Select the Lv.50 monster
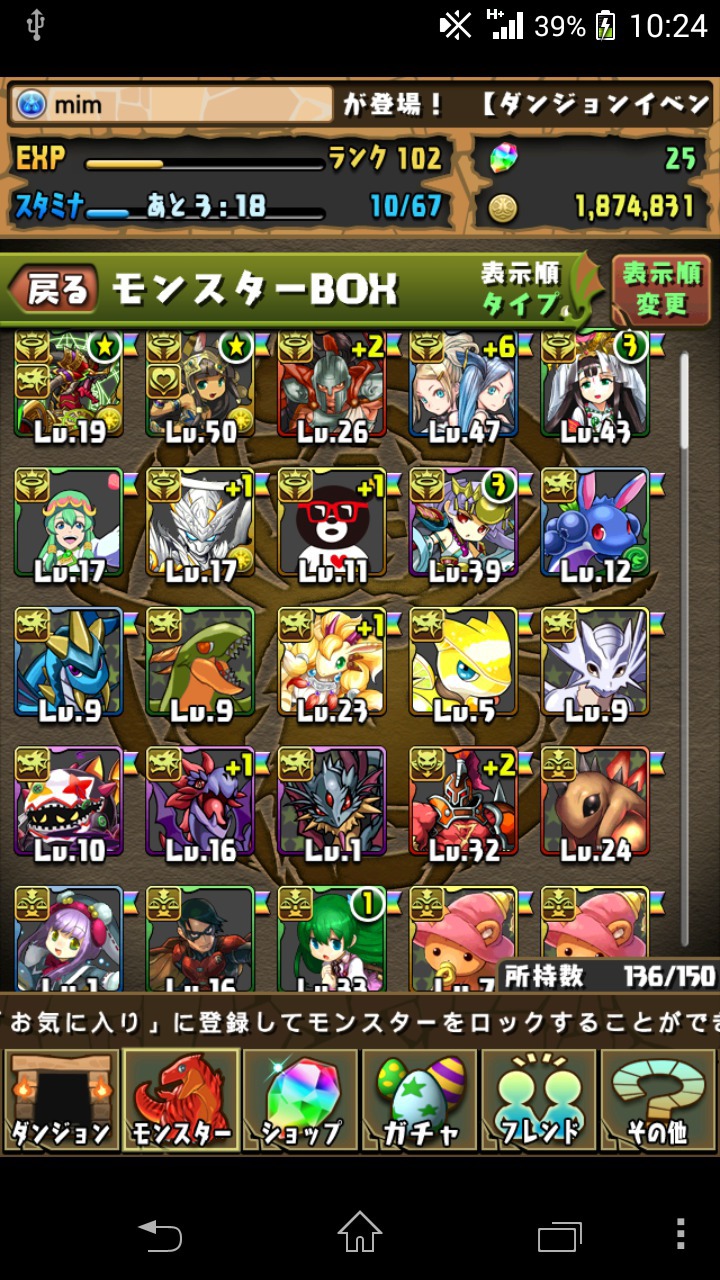720x1280 pixels. [200, 388]
